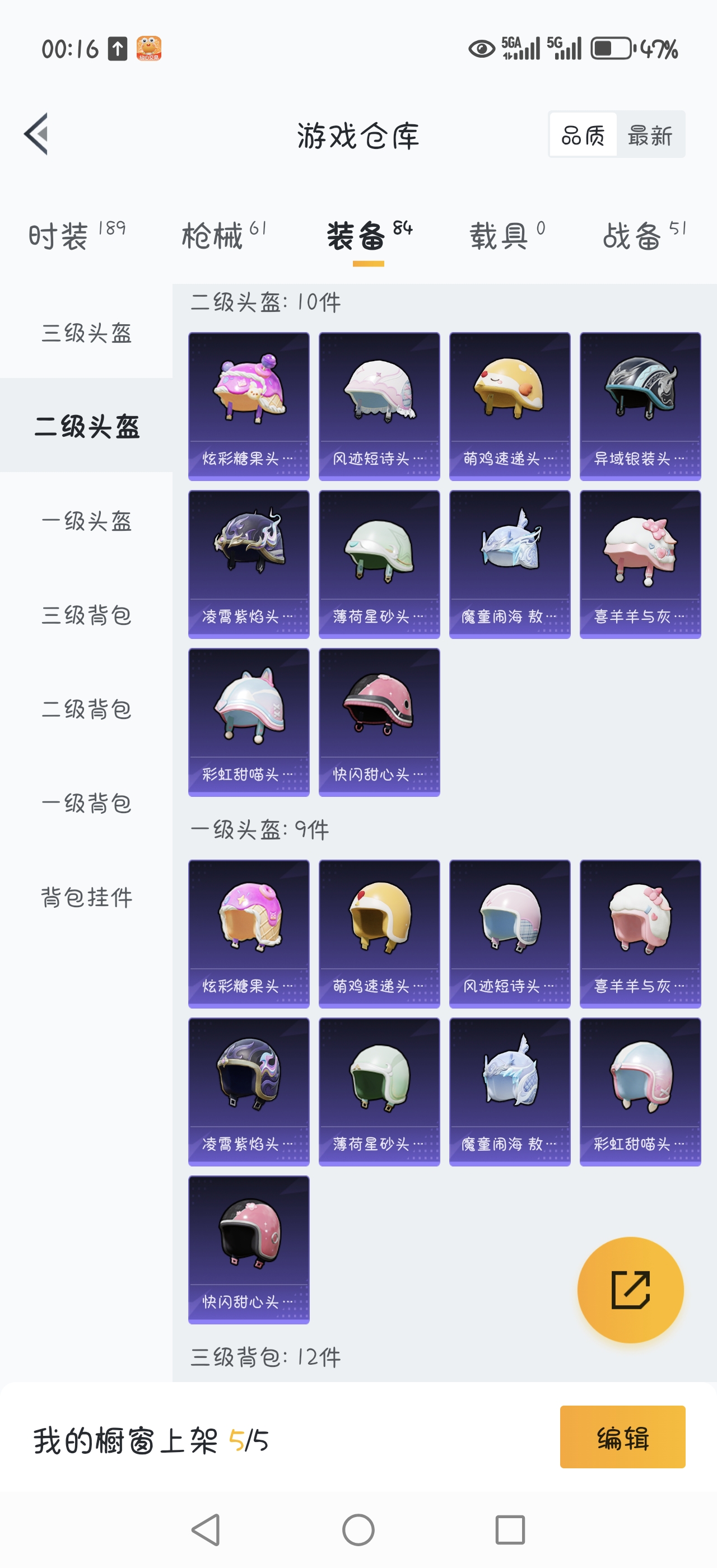
Task: Jump to the 二级背包 category
Action: 86,709
